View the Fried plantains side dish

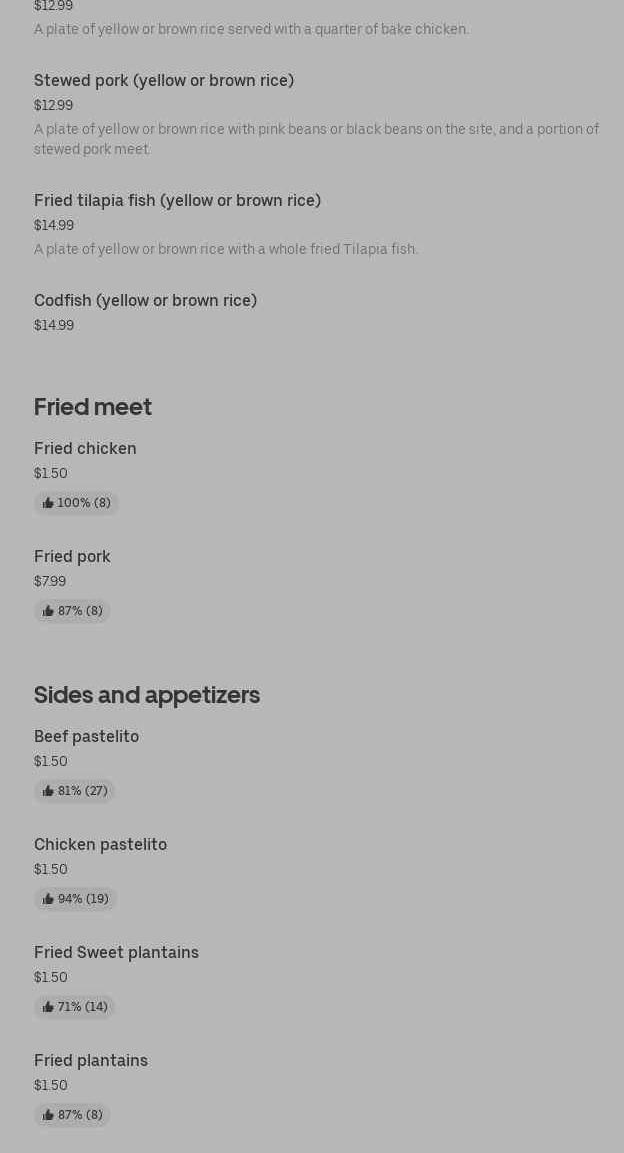pyautogui.click(x=91, y=1061)
